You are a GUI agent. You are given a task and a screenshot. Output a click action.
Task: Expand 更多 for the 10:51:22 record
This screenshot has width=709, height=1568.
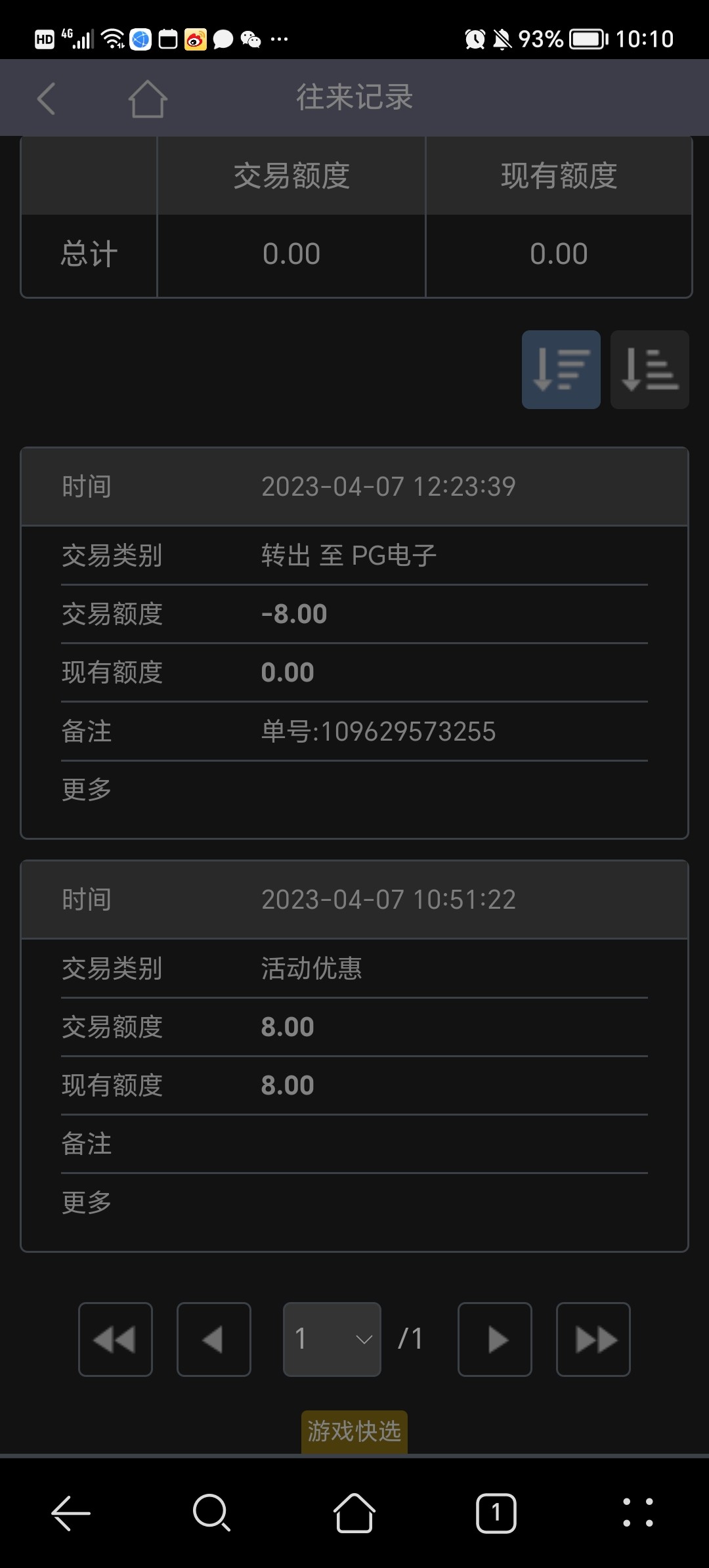[87, 1202]
